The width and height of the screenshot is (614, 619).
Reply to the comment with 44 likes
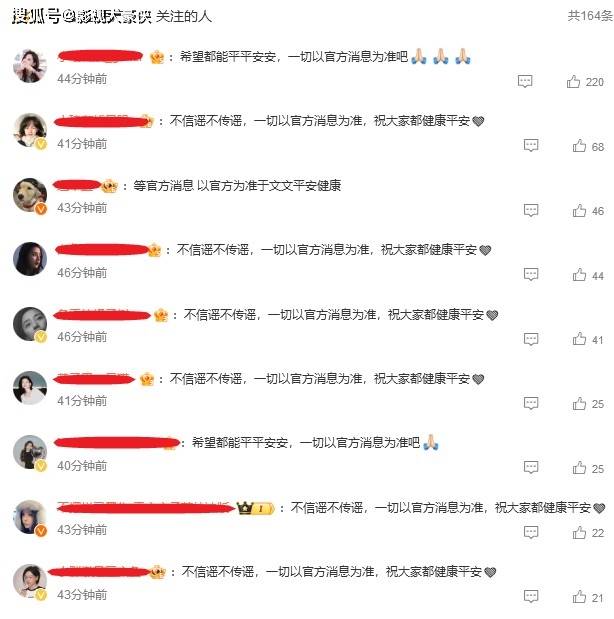(x=531, y=275)
